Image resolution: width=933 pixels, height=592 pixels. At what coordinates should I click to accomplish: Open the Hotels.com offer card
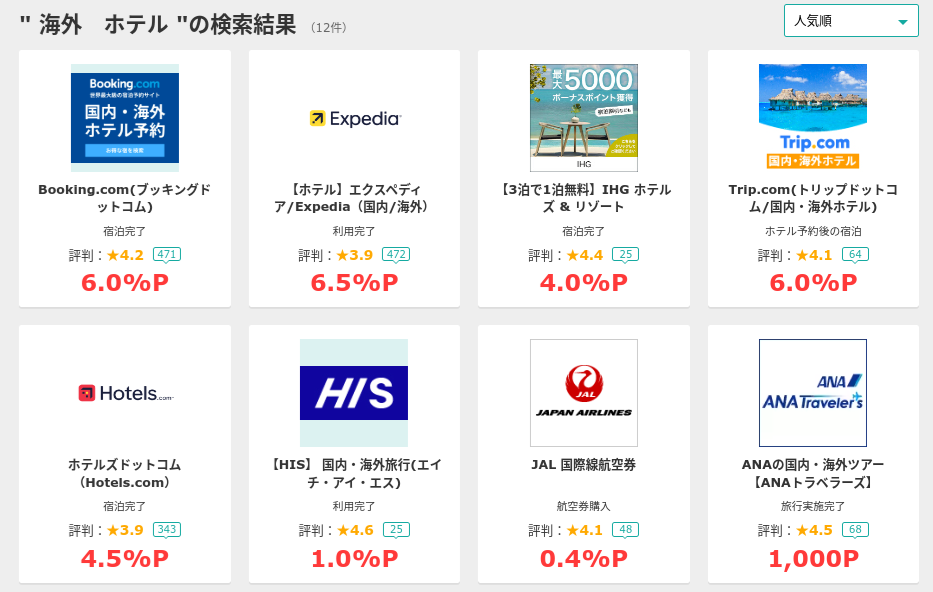125,453
